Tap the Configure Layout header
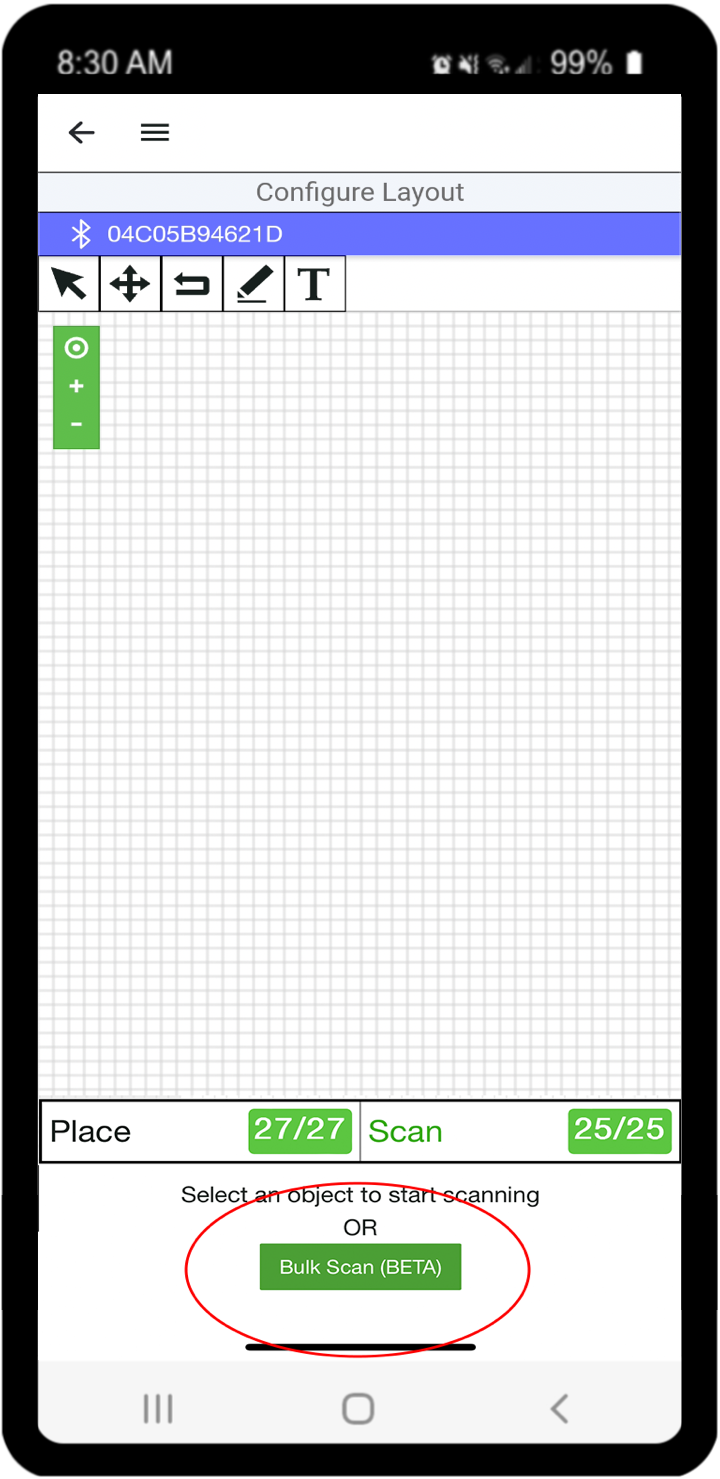 pos(360,191)
